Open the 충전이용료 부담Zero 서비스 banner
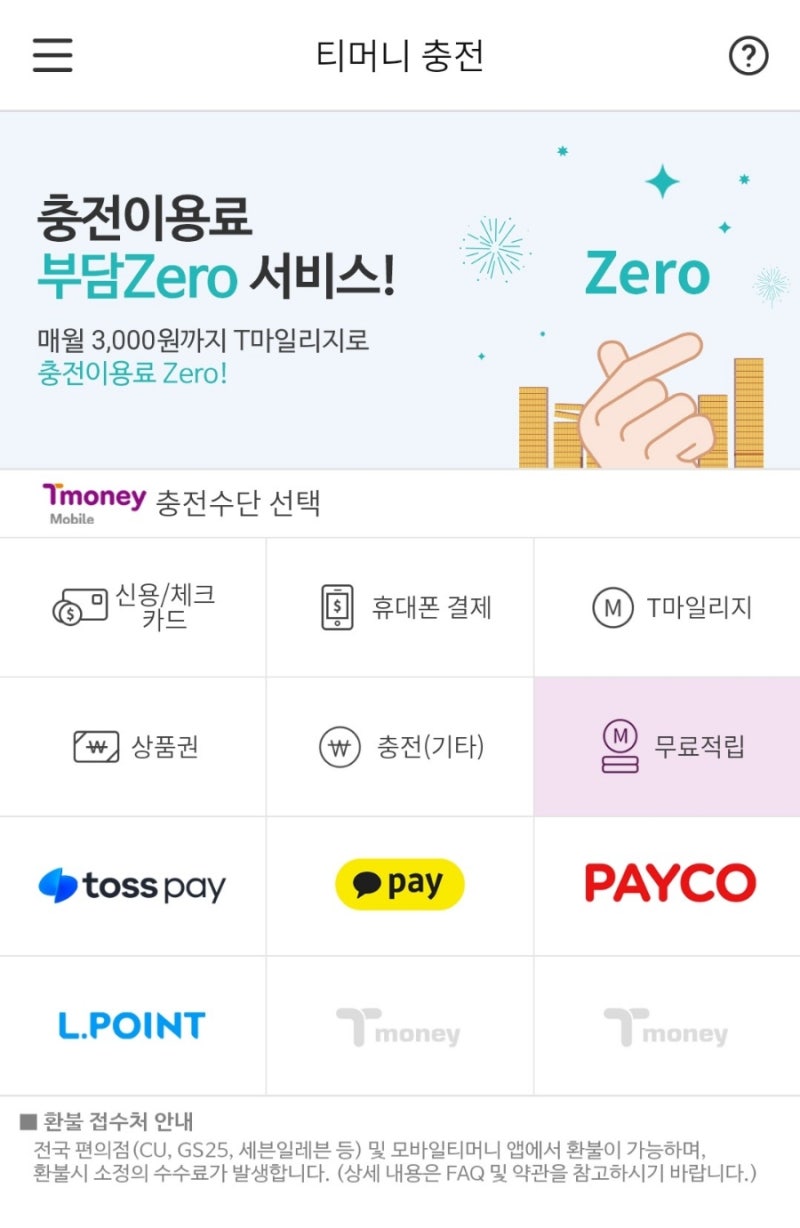The width and height of the screenshot is (800, 1228). point(400,290)
